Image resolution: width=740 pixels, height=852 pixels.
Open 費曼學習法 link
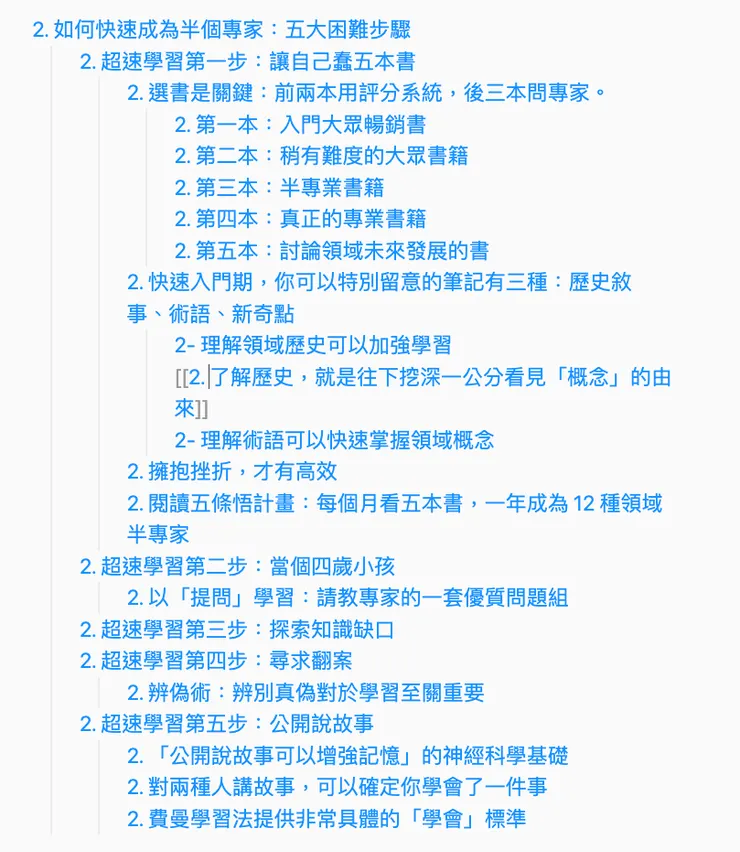326,818
